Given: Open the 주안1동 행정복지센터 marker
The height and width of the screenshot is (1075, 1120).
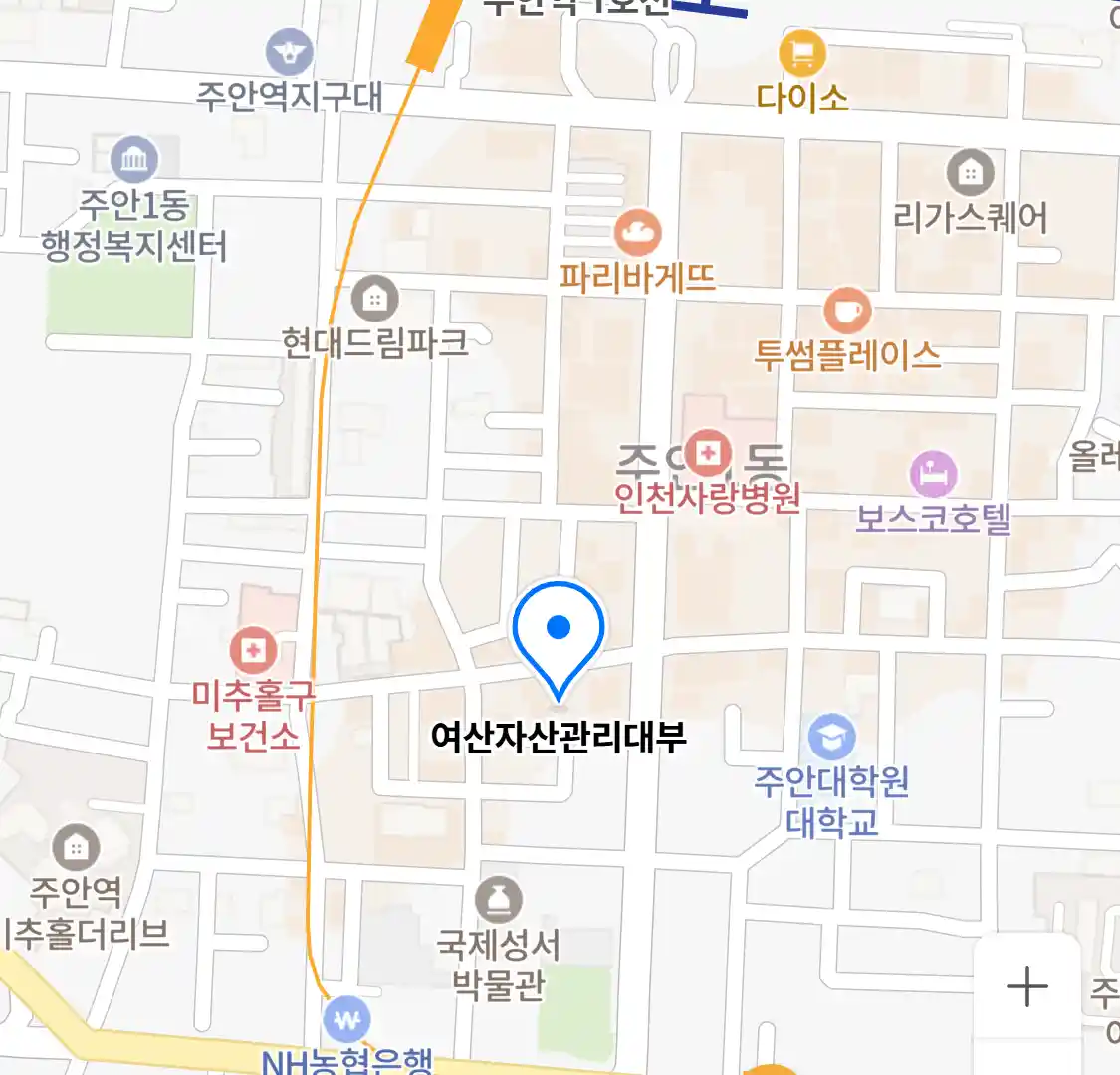Looking at the screenshot, I should [x=134, y=160].
